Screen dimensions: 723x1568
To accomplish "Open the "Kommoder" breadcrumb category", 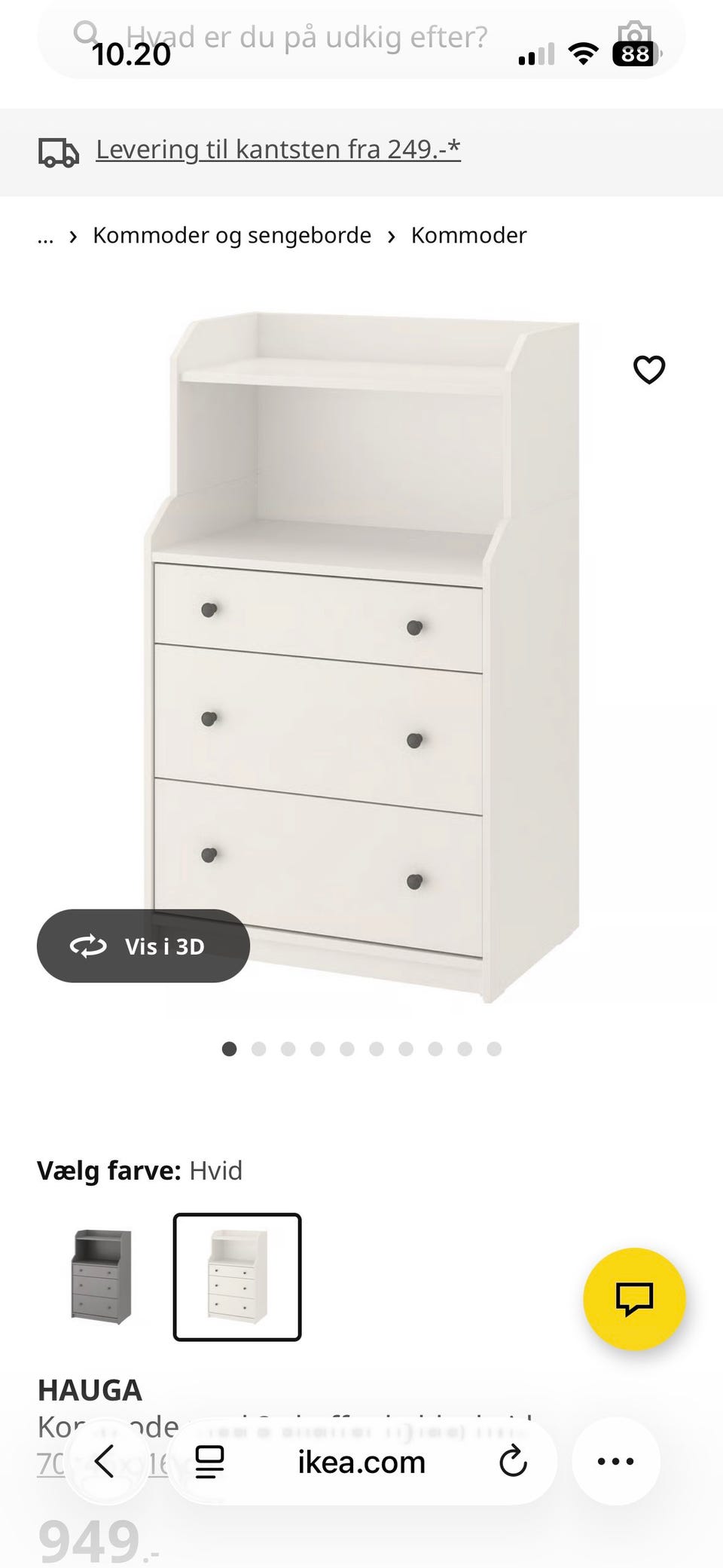I will pyautogui.click(x=468, y=236).
